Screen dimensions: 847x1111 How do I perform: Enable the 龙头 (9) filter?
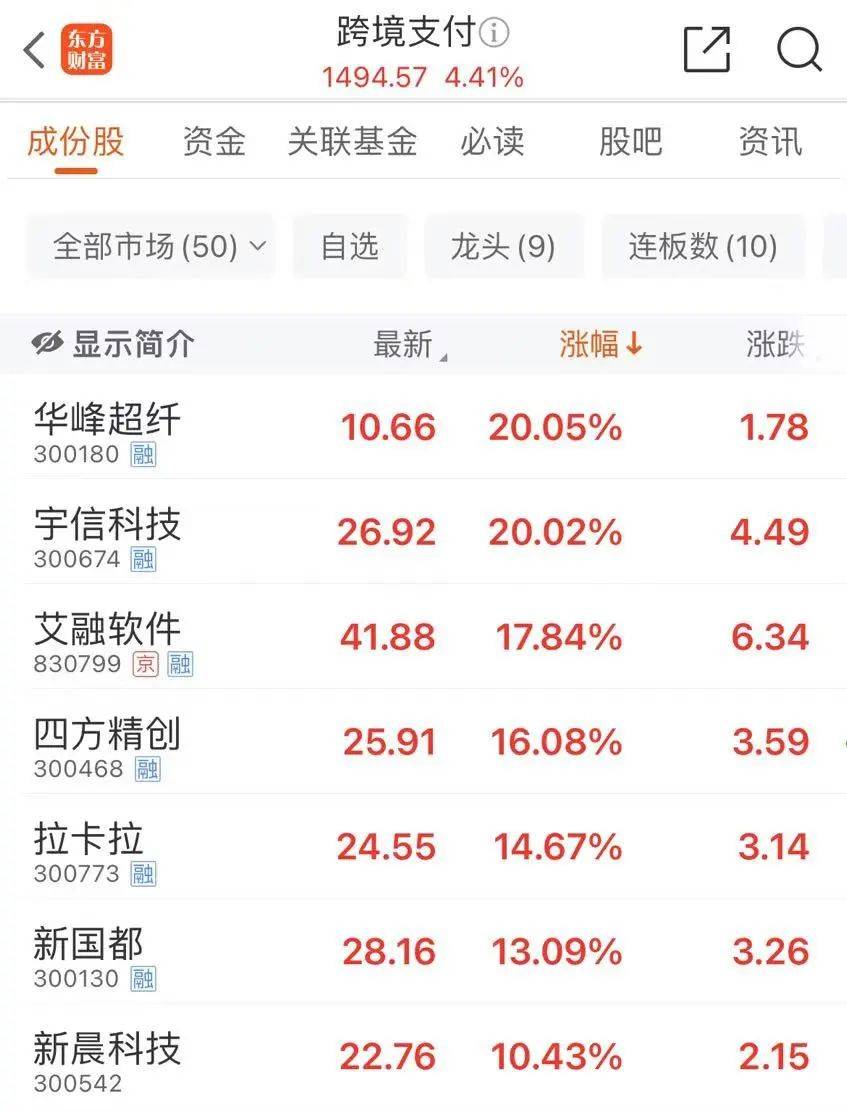point(504,247)
